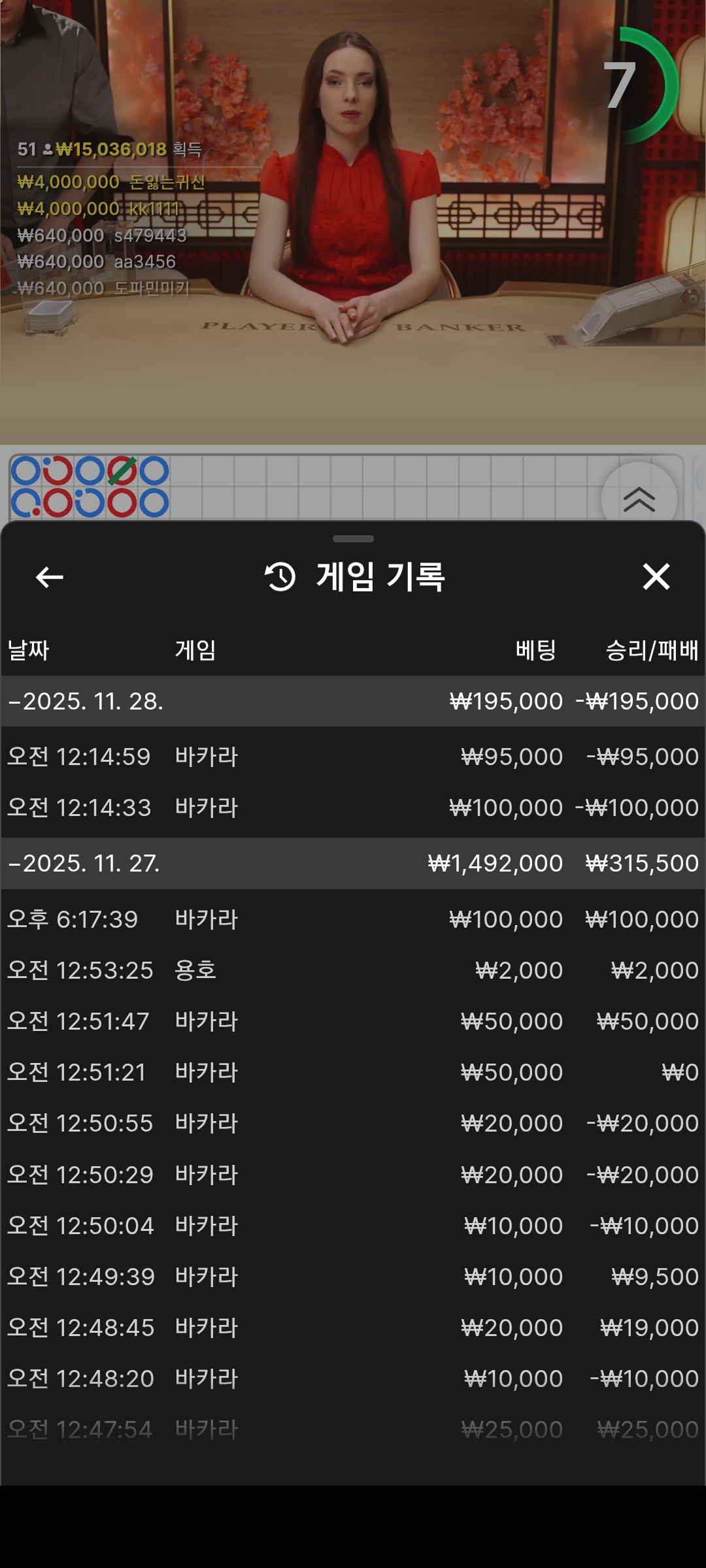This screenshot has width=706, height=1568.
Task: Go back from the game history panel
Action: click(x=50, y=577)
